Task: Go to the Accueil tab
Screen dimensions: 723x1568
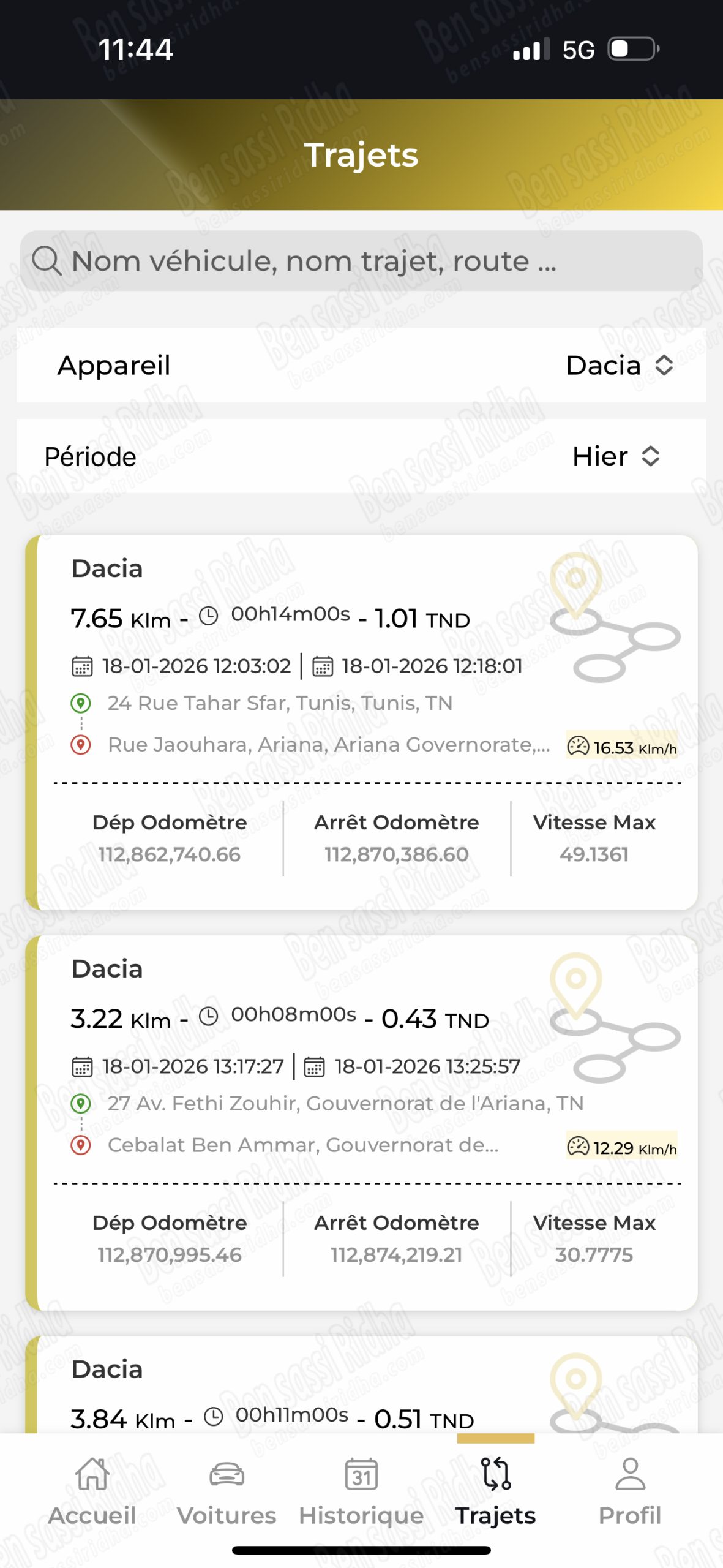Action: coord(92,1491)
